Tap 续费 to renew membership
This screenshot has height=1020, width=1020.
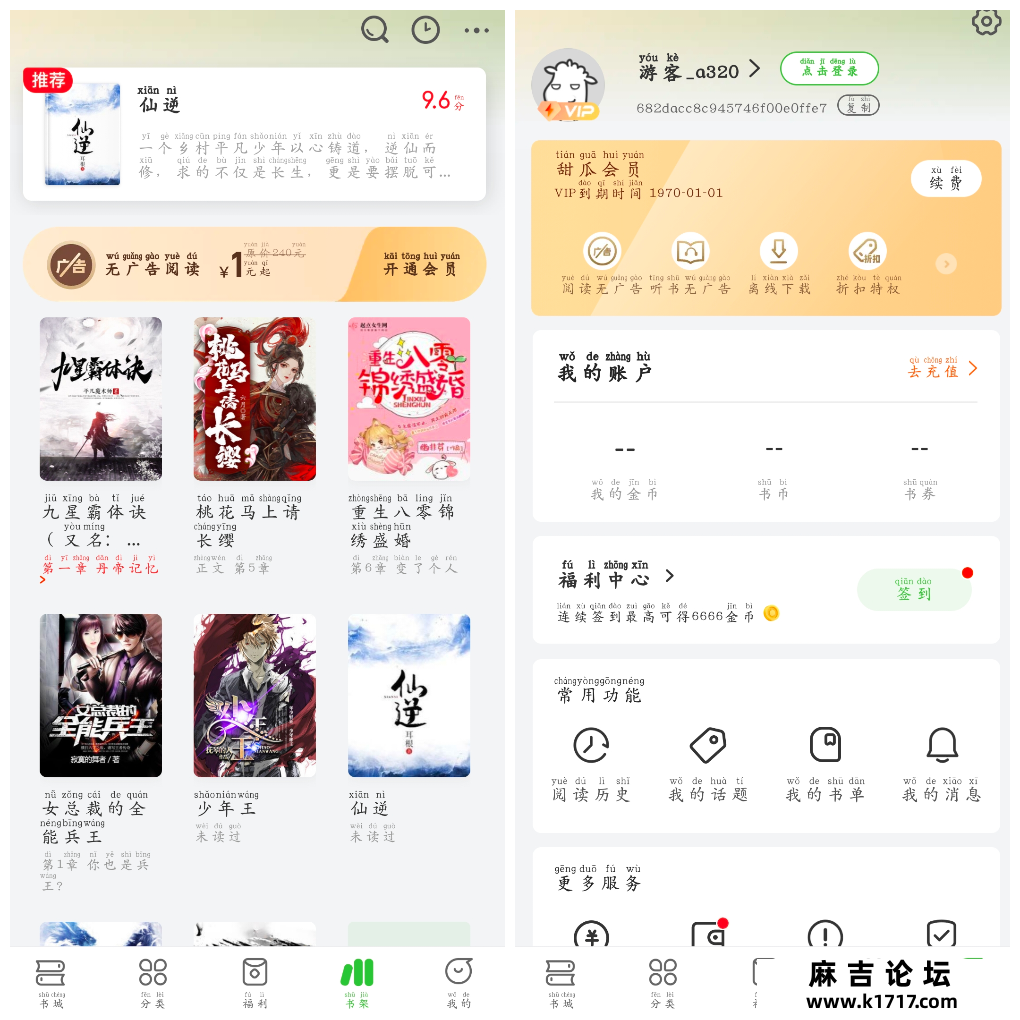click(945, 179)
